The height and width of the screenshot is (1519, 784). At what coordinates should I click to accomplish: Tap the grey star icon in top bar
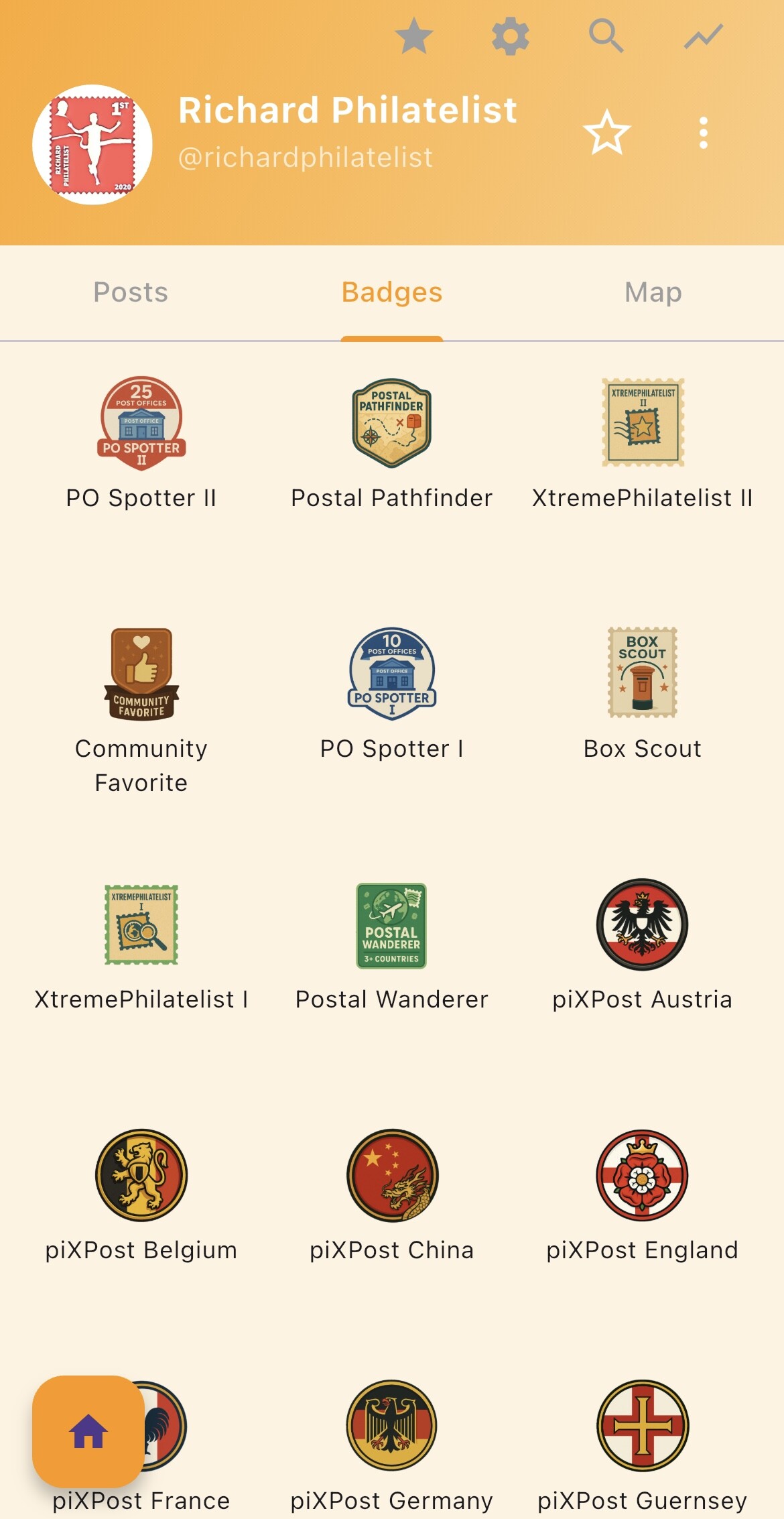(414, 36)
